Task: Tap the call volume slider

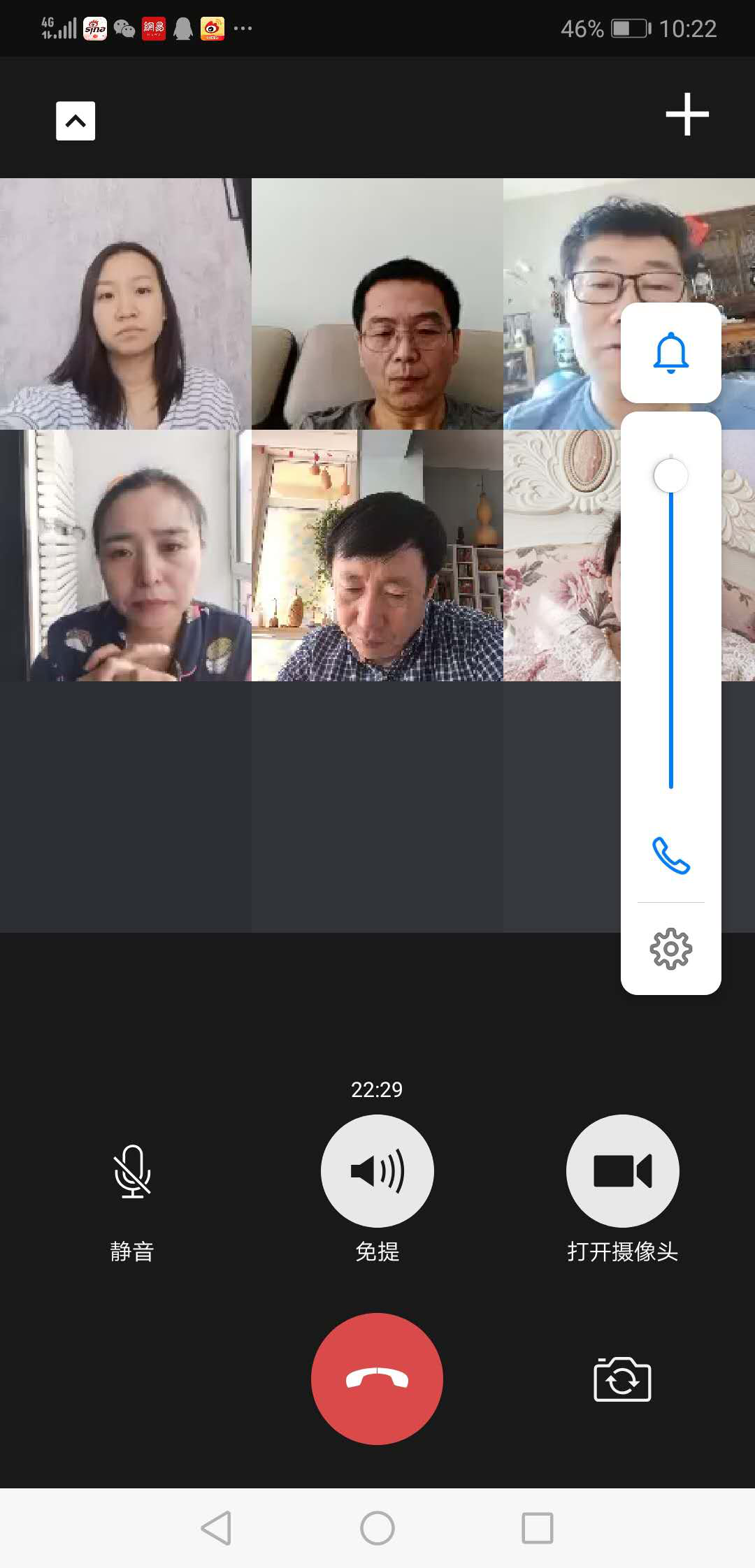Action: (670, 629)
